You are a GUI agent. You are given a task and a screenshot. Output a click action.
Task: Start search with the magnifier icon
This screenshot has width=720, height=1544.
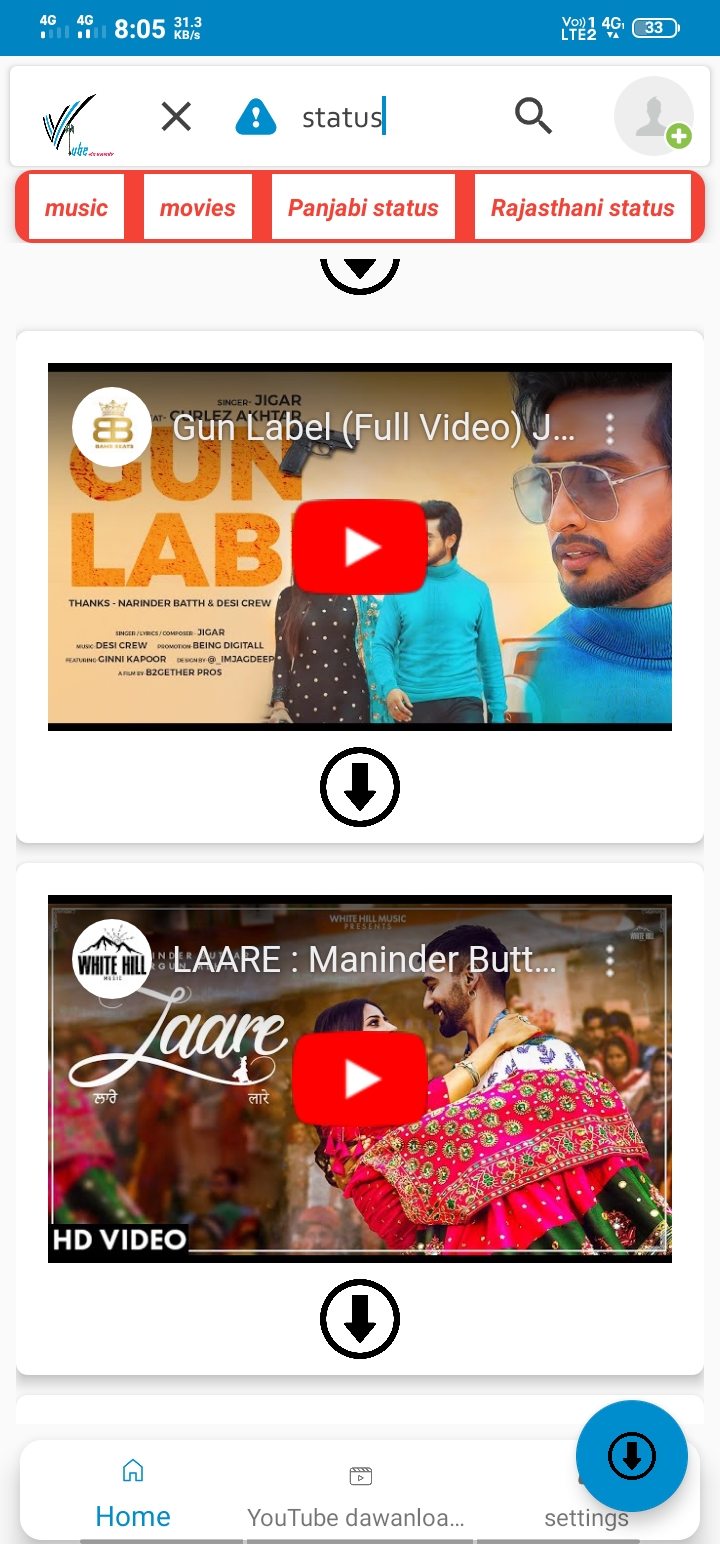click(533, 116)
